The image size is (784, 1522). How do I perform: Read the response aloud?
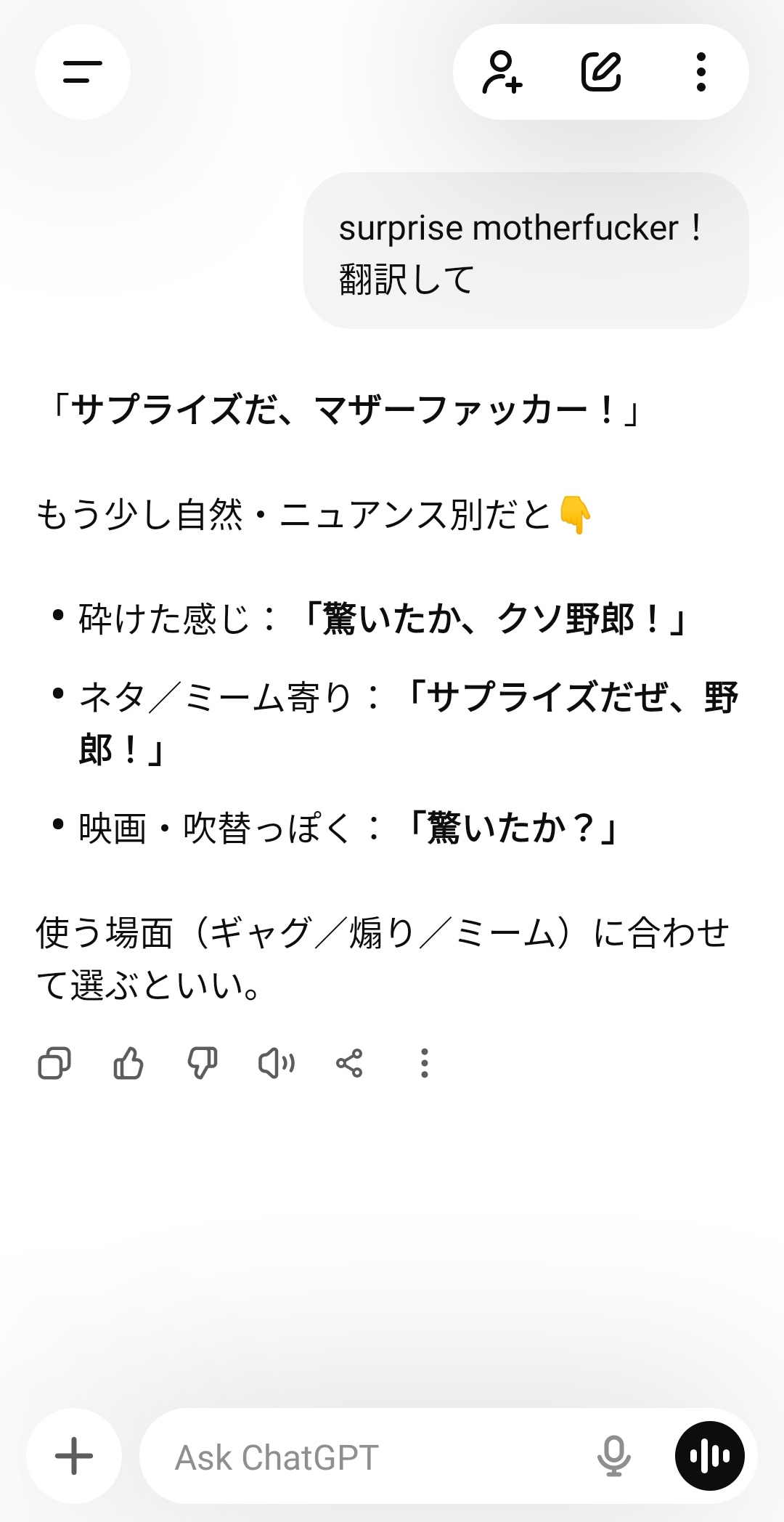click(277, 1064)
